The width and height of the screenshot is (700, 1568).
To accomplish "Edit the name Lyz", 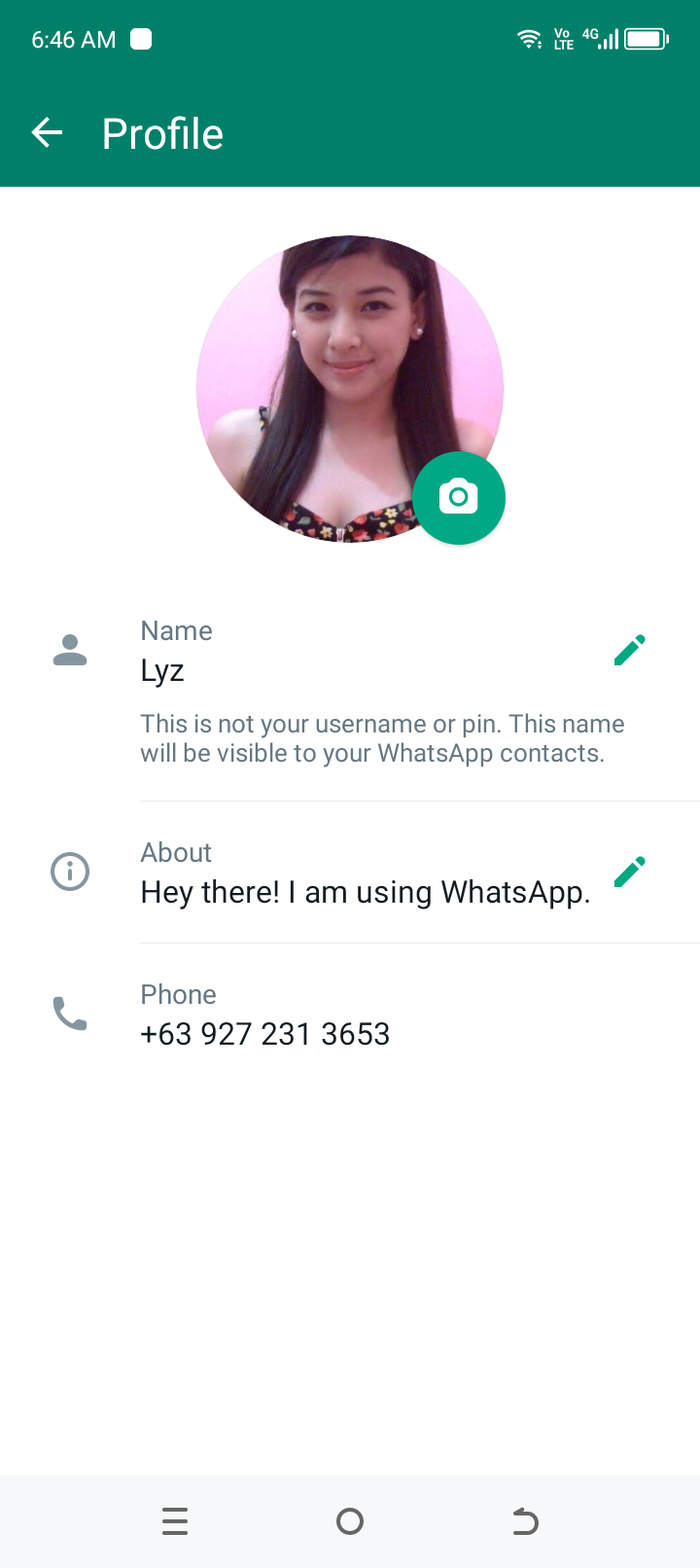I will coord(630,650).
